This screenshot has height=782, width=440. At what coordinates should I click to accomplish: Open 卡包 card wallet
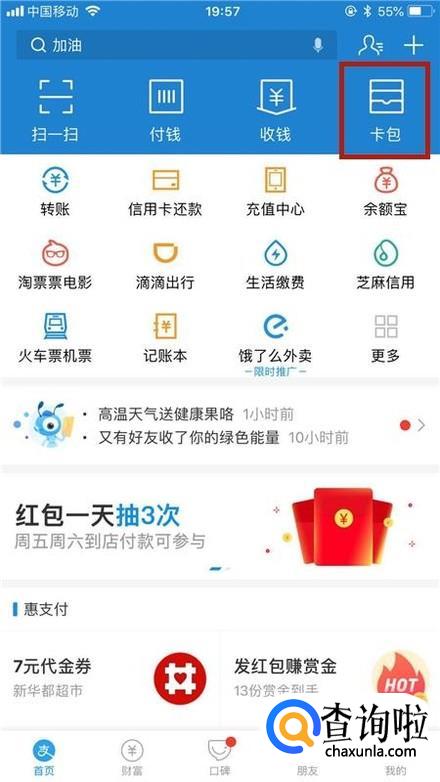pyautogui.click(x=385, y=110)
